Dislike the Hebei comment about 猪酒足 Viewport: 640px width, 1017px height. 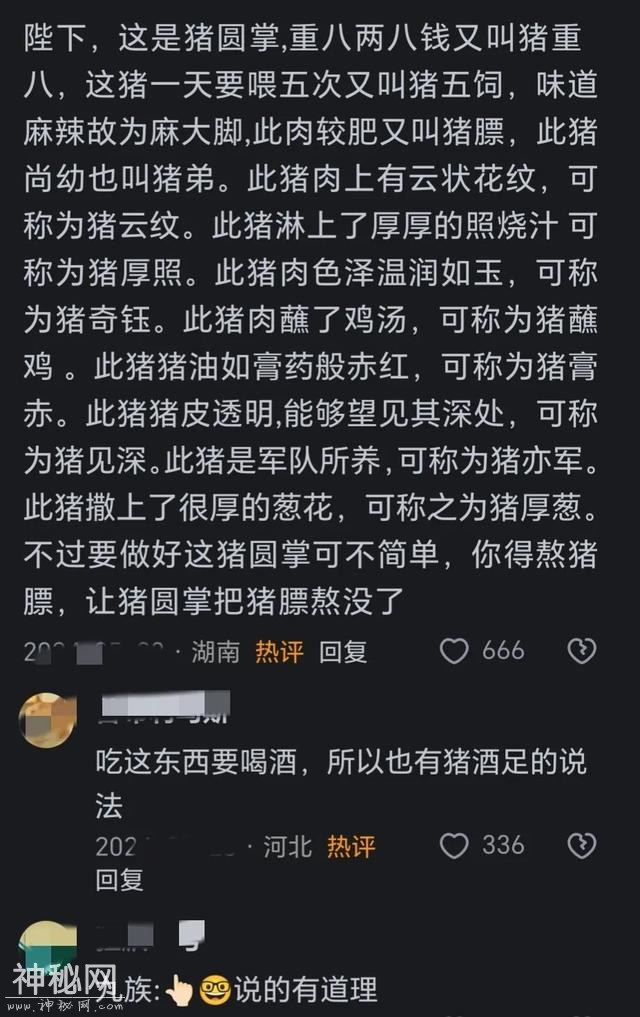click(x=581, y=846)
